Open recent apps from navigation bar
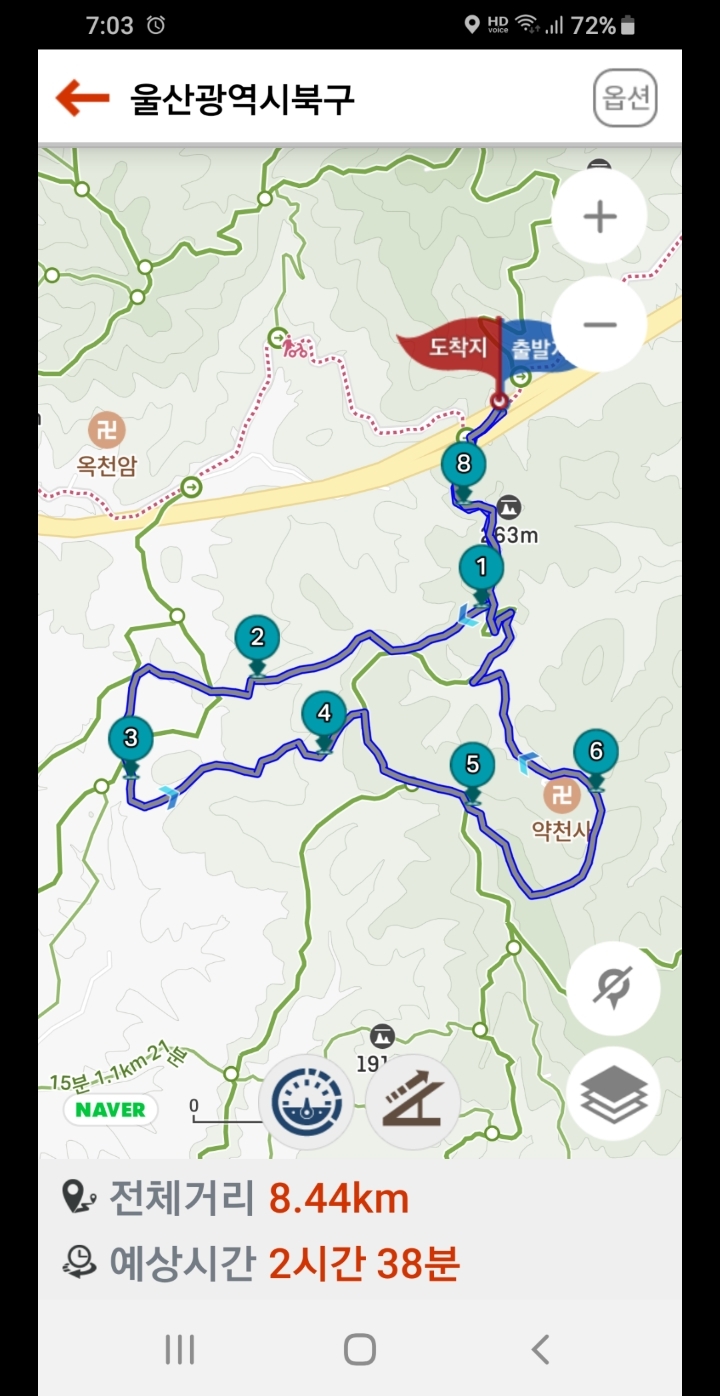Image resolution: width=720 pixels, height=1396 pixels. [180, 1349]
